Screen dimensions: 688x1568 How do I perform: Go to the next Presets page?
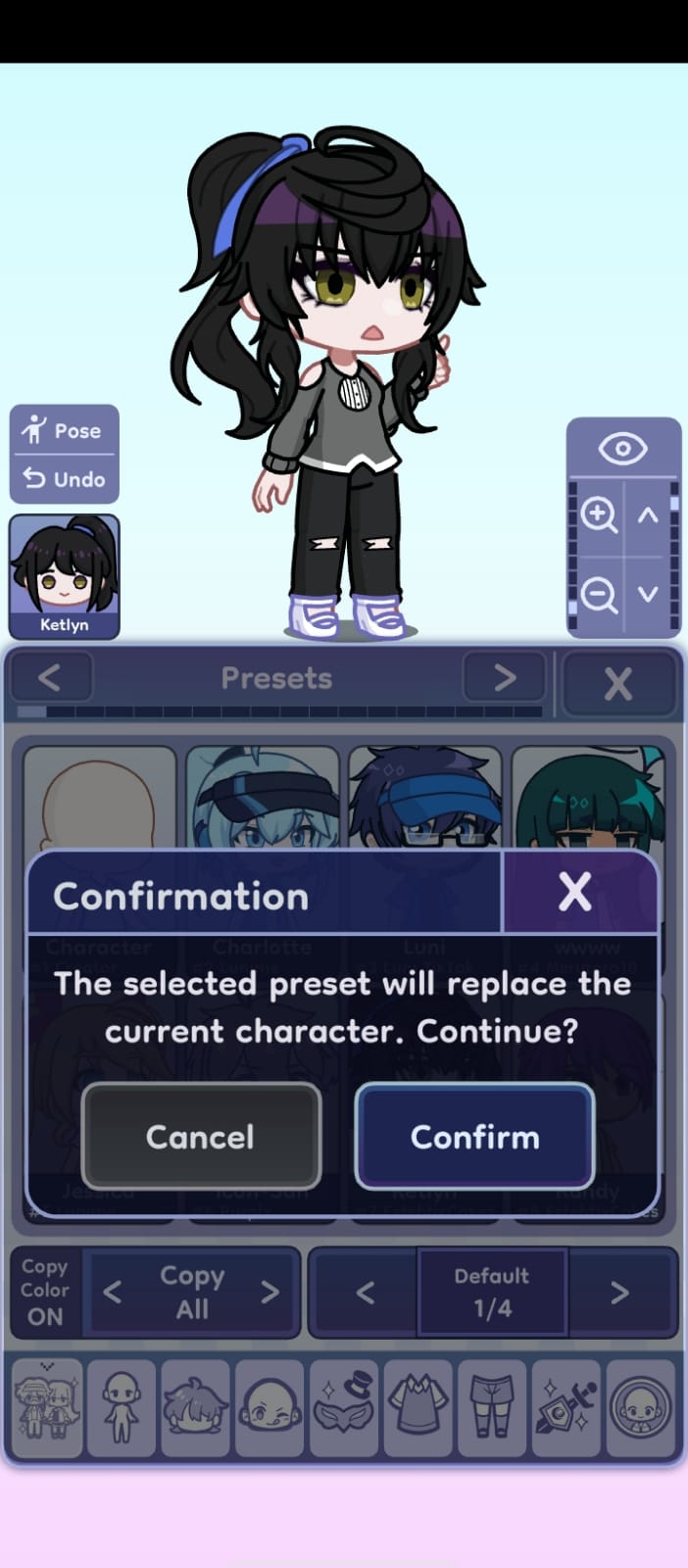click(504, 677)
